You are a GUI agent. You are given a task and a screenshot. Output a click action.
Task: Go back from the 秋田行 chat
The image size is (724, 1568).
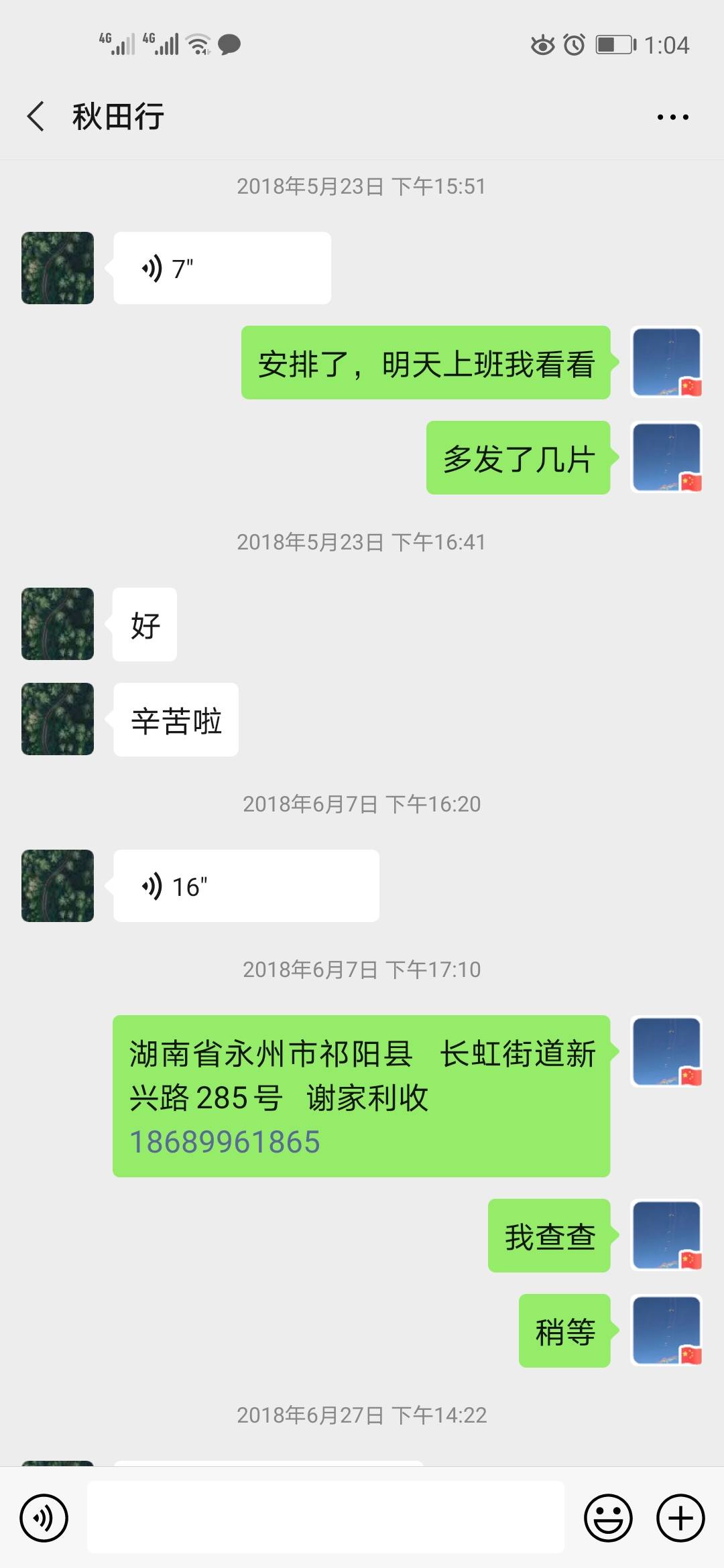(x=36, y=117)
